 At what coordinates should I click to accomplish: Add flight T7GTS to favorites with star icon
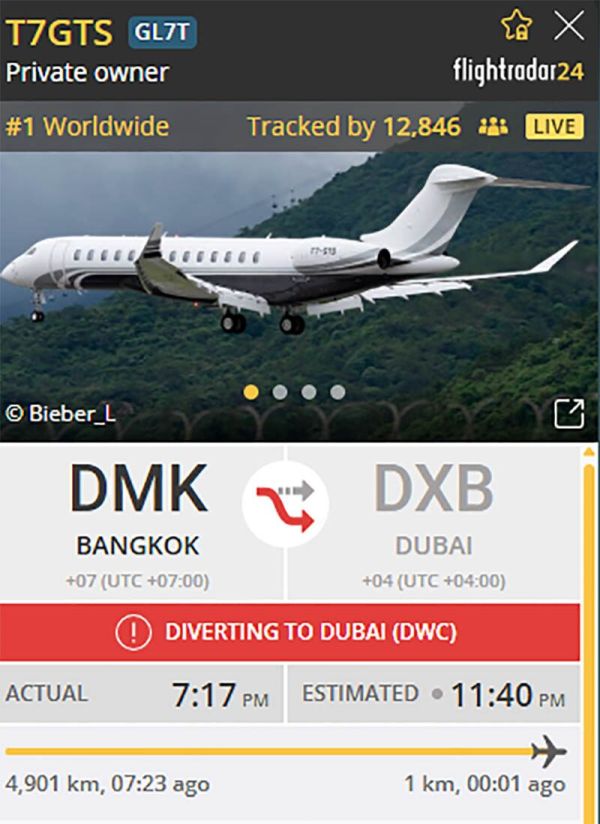coord(517,26)
